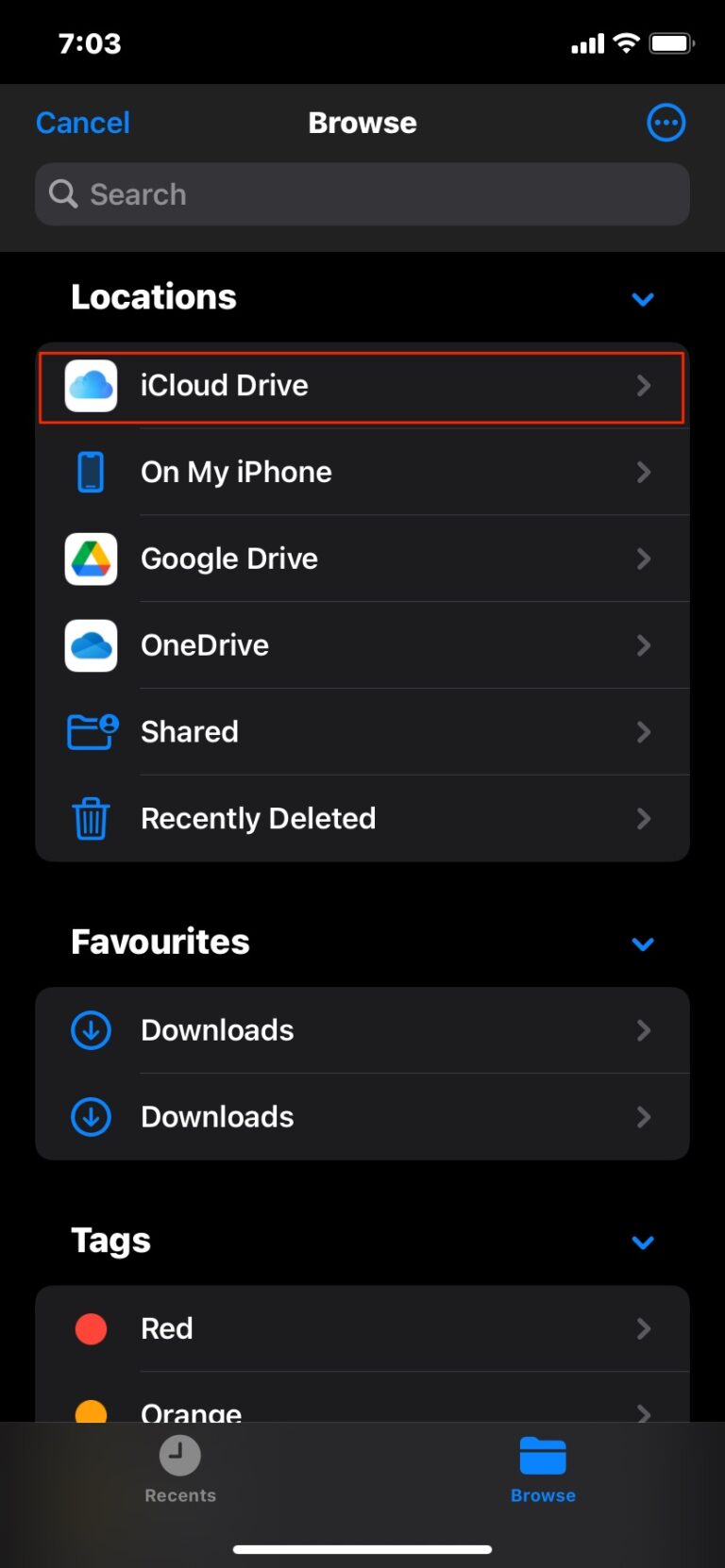Tap the Wi-Fi status indicator

tap(625, 42)
